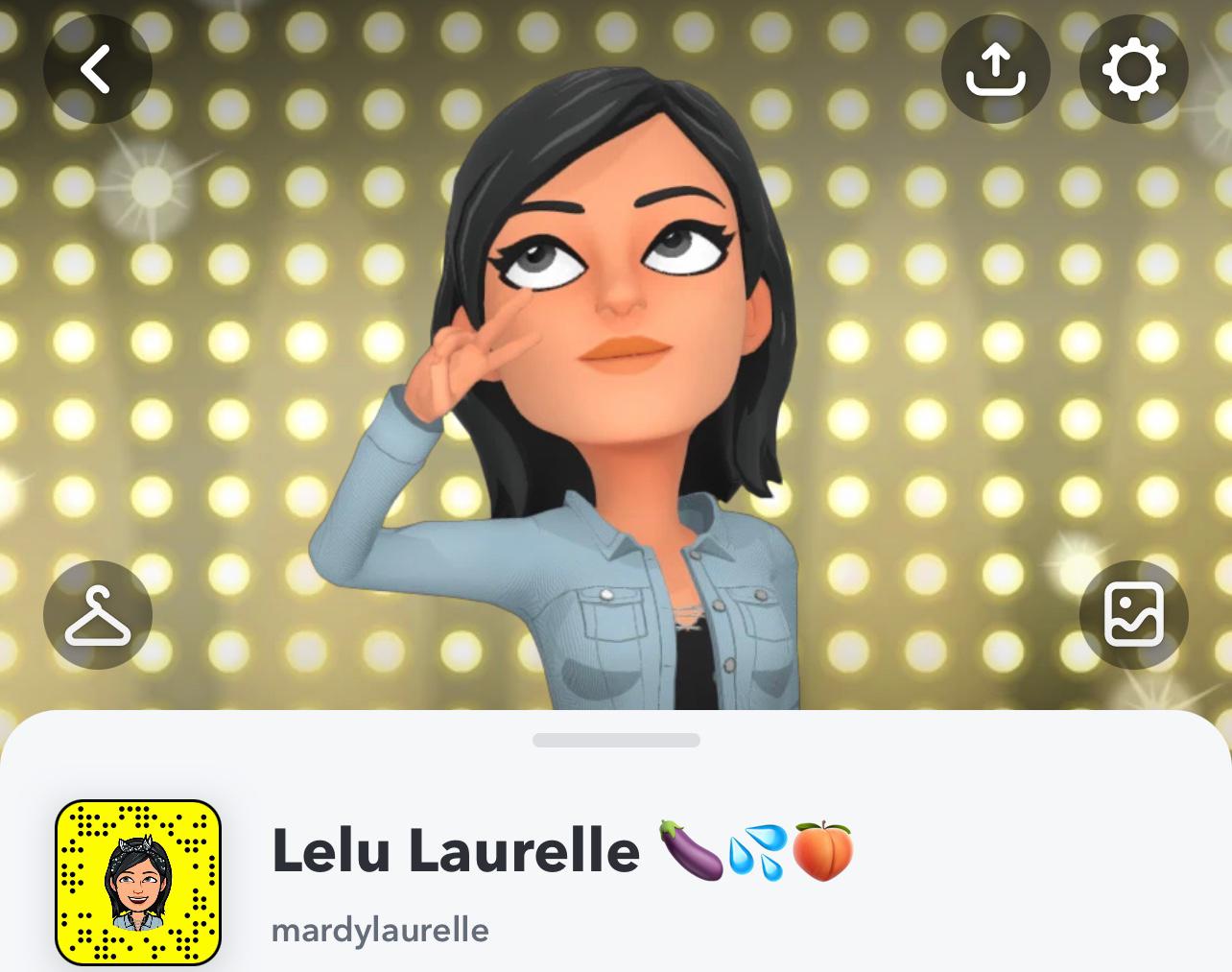
Task: Open settings gear icon
Action: coord(1133,69)
